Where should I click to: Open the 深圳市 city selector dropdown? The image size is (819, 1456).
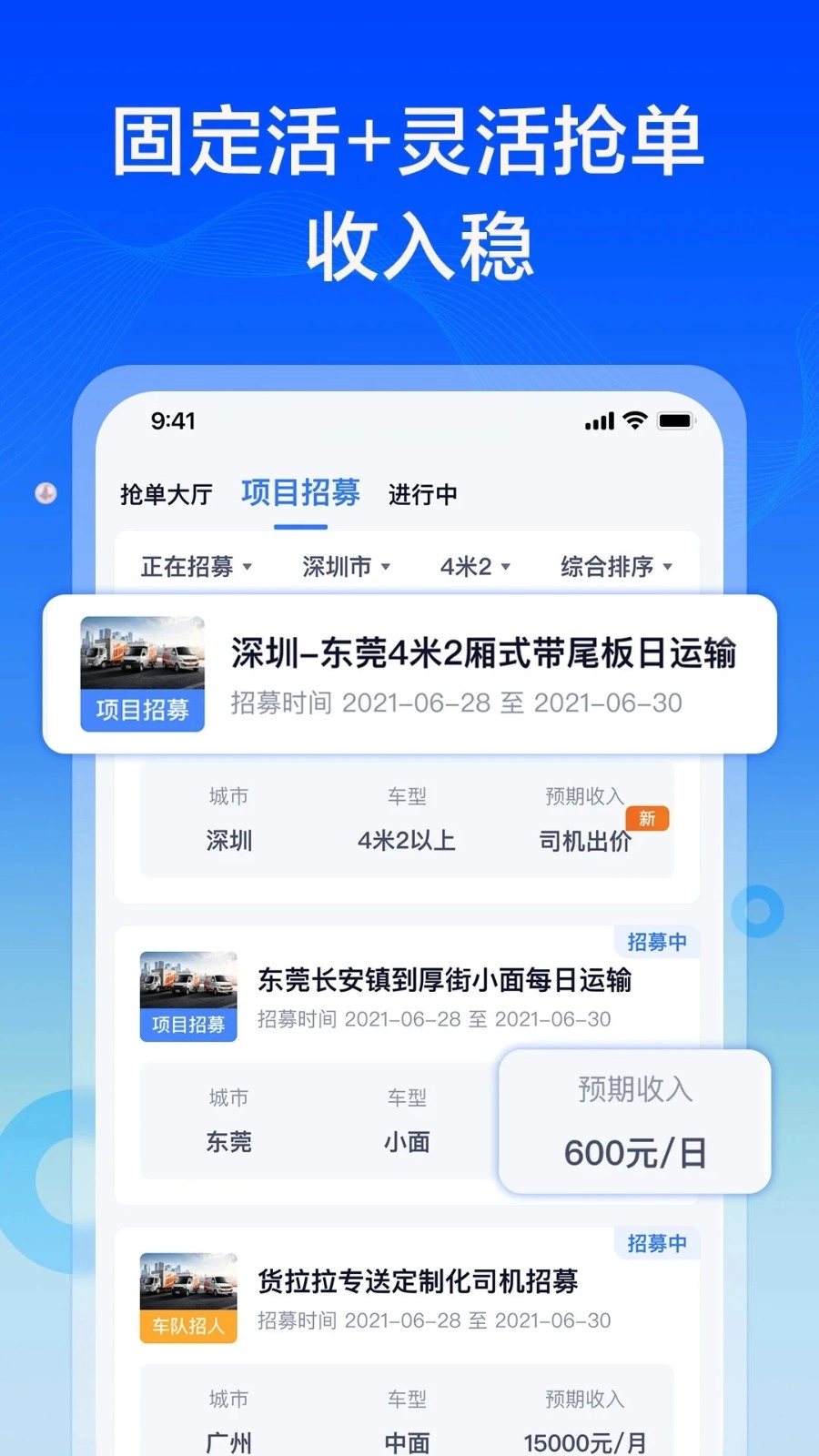pos(345,565)
